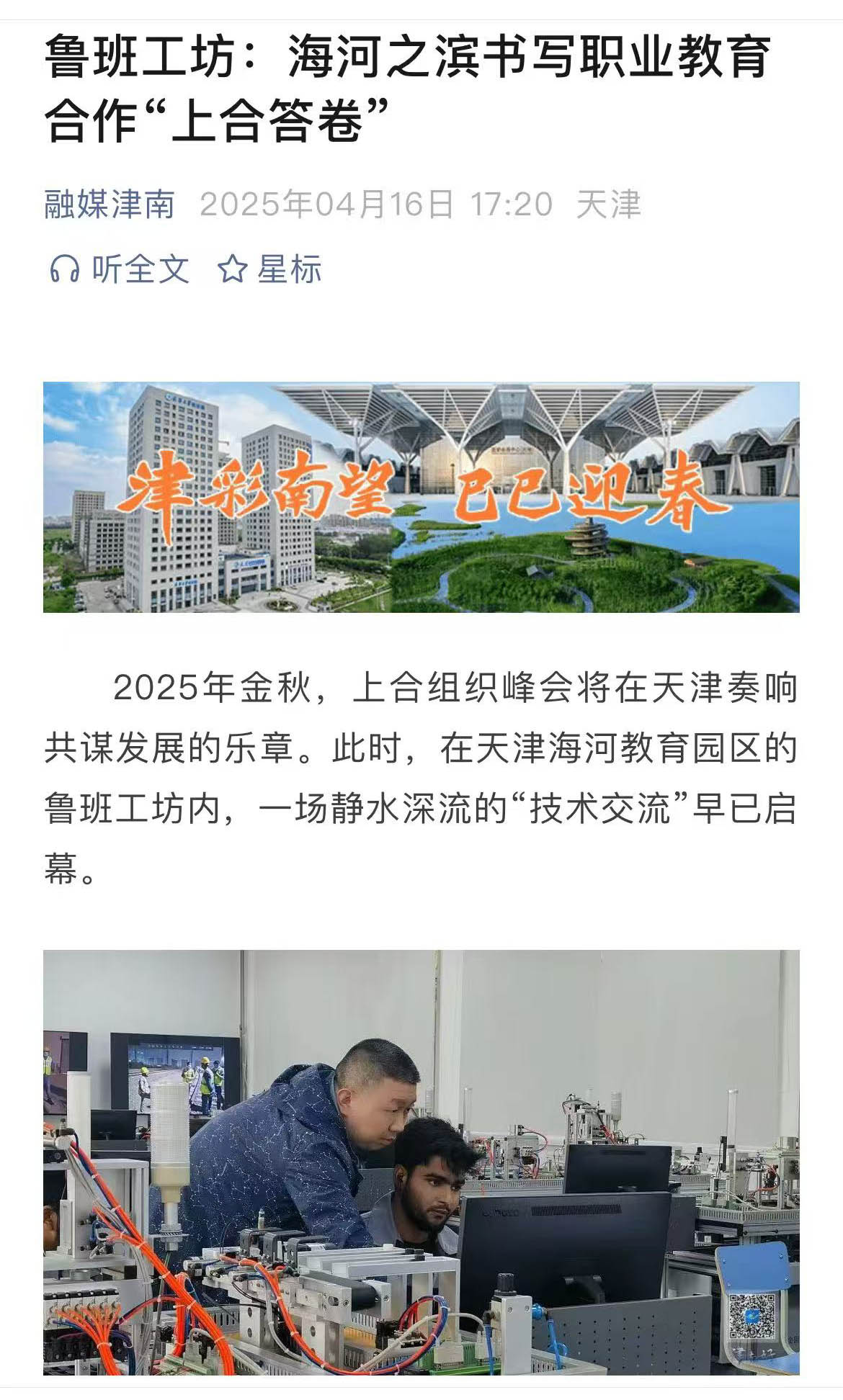Star this account with 星标

[270, 270]
